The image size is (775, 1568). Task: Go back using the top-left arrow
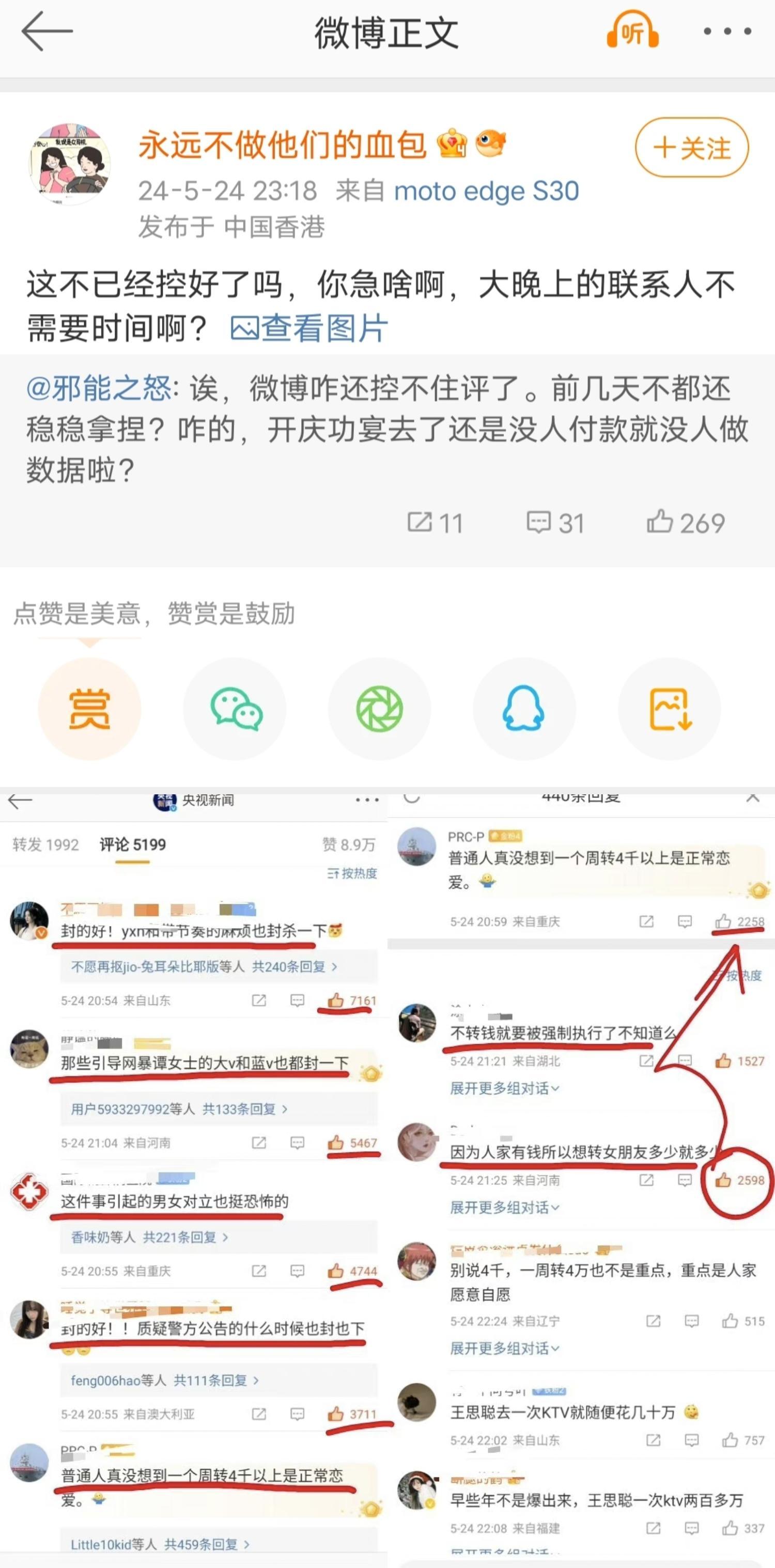(47, 32)
